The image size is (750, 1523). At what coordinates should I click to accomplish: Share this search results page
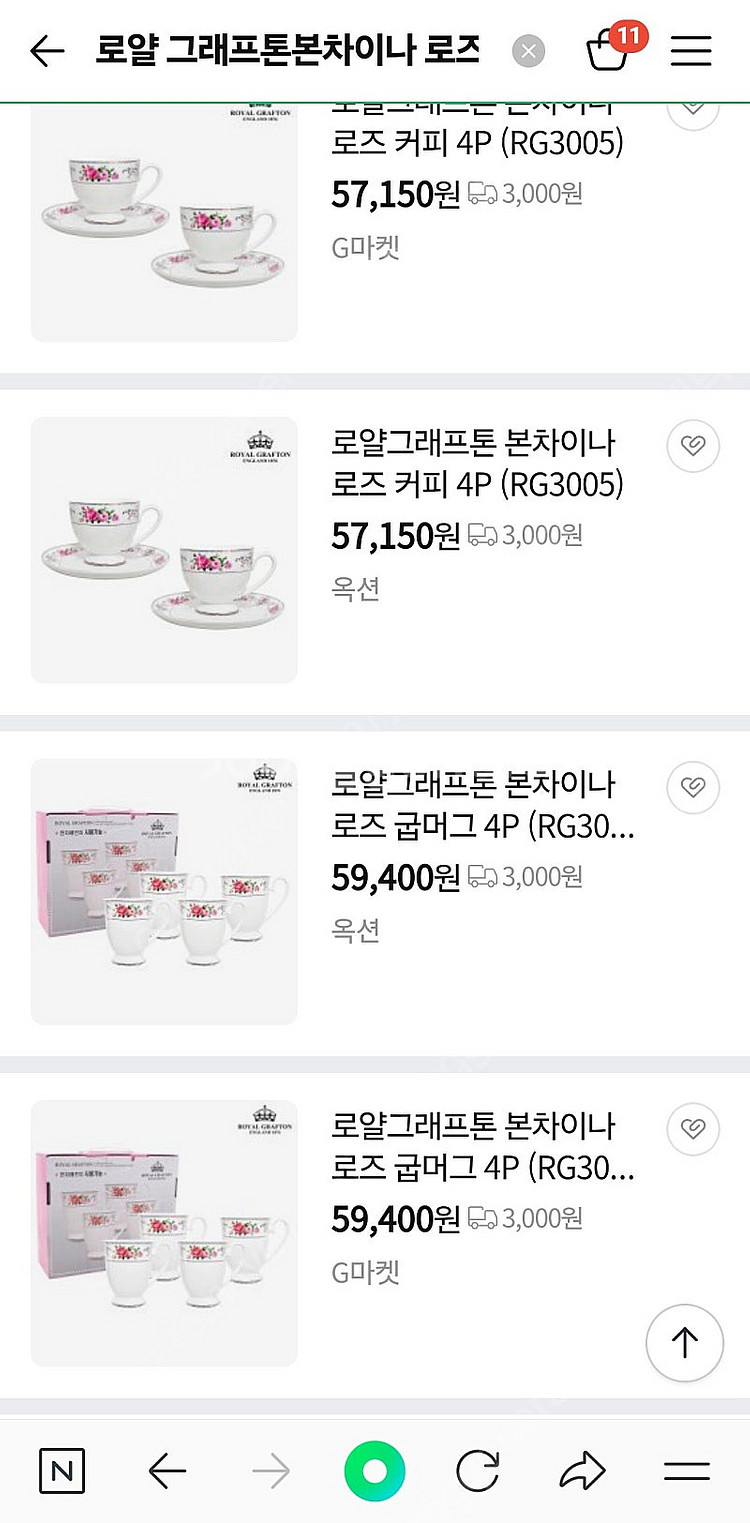click(x=582, y=1471)
